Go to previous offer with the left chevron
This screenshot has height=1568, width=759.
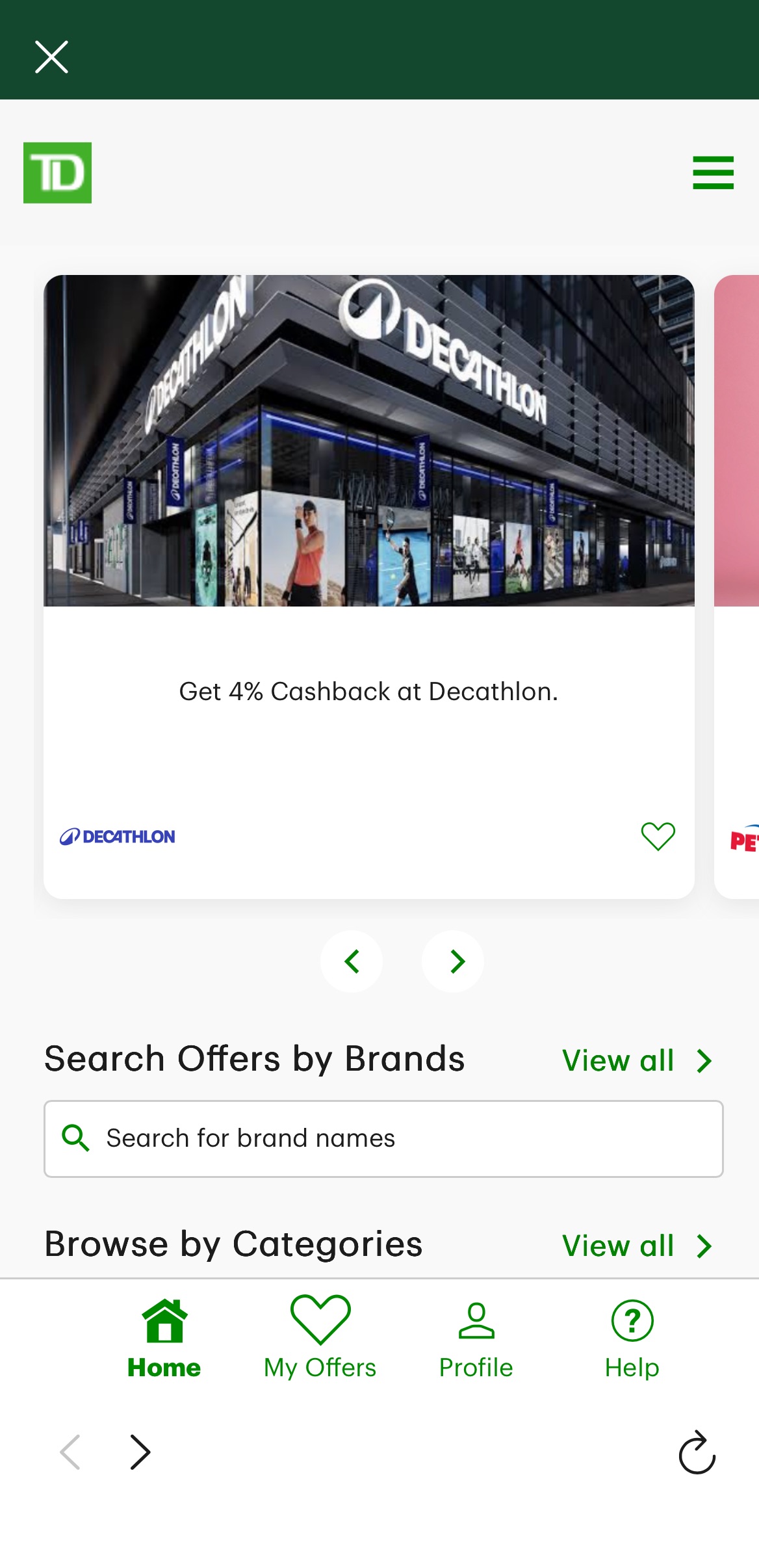point(352,961)
